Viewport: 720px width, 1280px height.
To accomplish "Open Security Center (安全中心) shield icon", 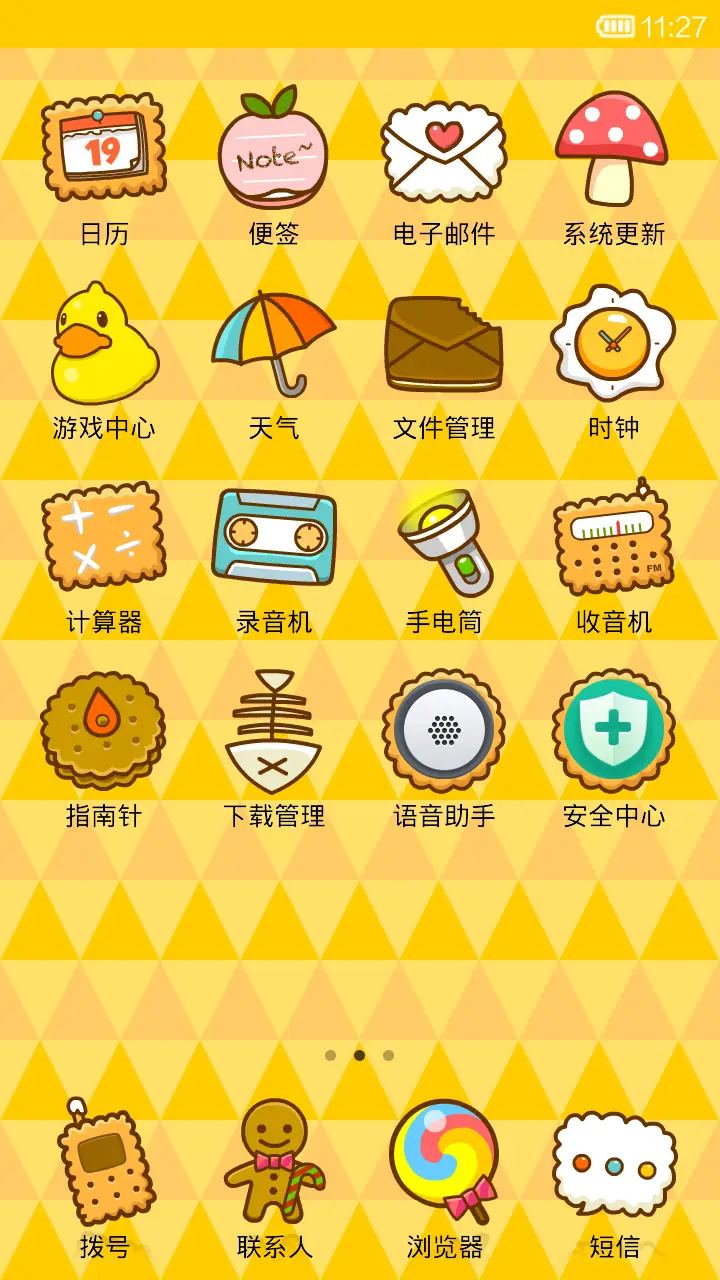I will pyautogui.click(x=614, y=730).
